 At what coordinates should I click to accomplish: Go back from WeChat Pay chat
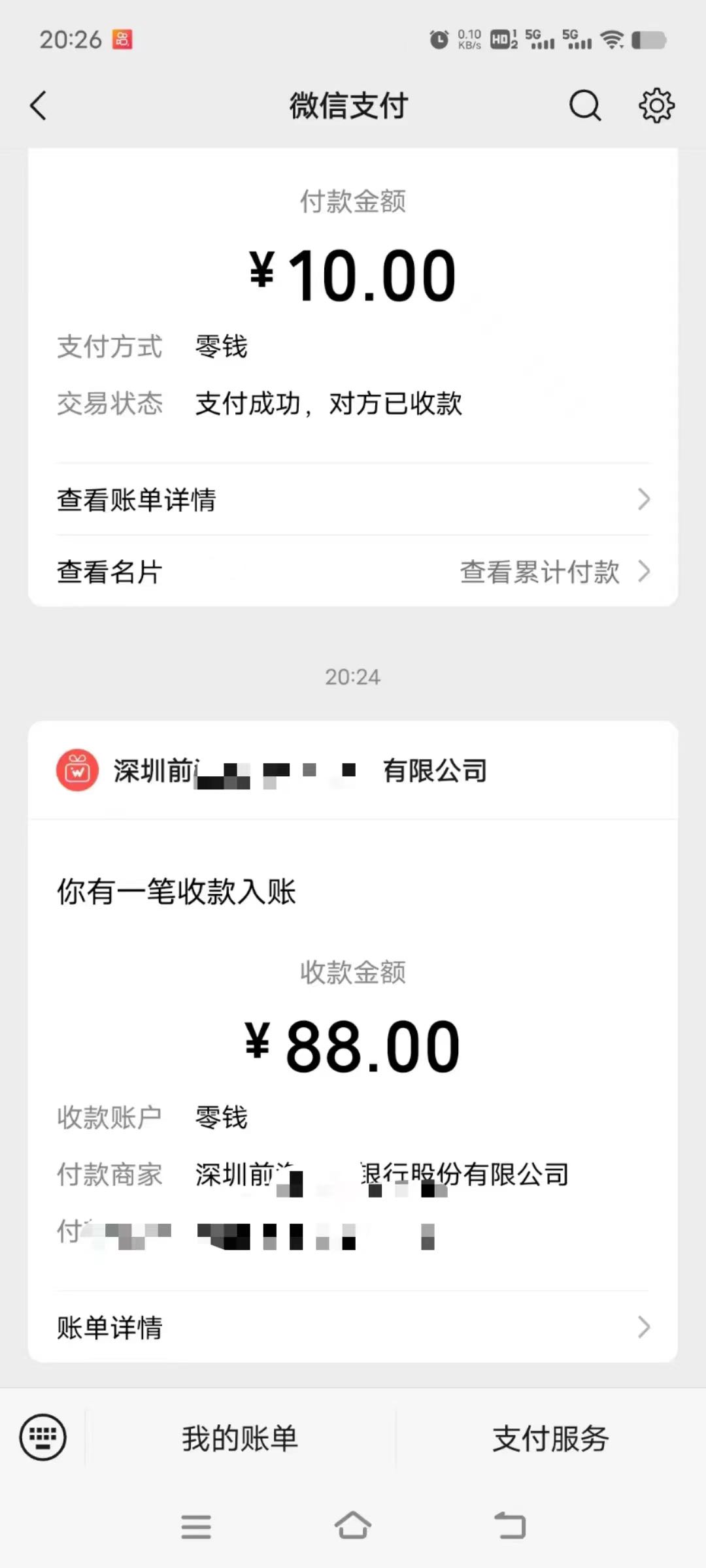tap(39, 105)
